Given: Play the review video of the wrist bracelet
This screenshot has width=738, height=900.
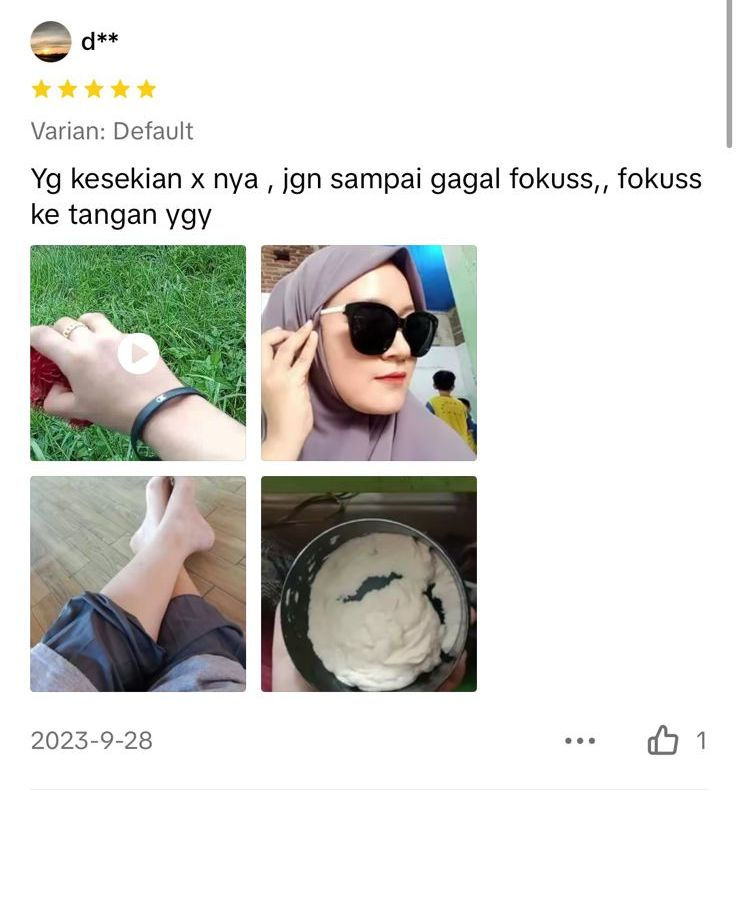Looking at the screenshot, I should pos(138,353).
